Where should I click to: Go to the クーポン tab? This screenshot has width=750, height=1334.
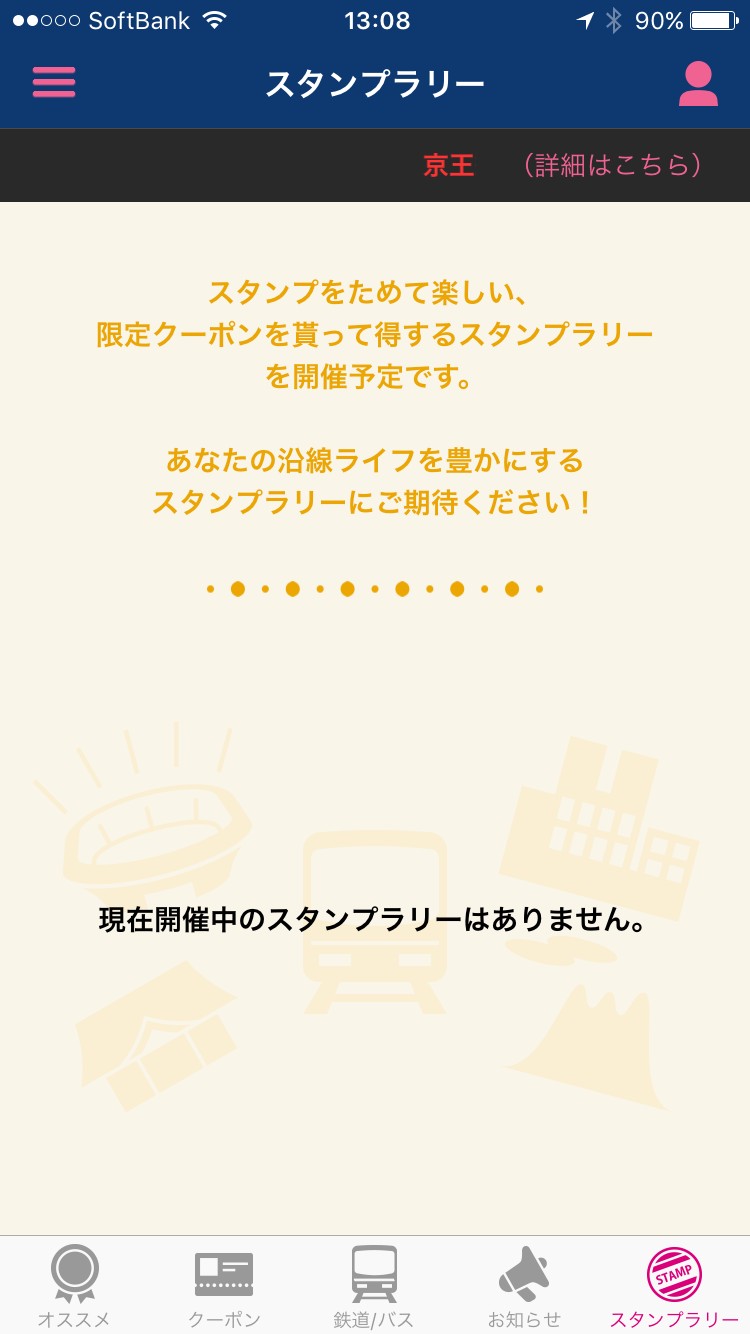pyautogui.click(x=224, y=1287)
